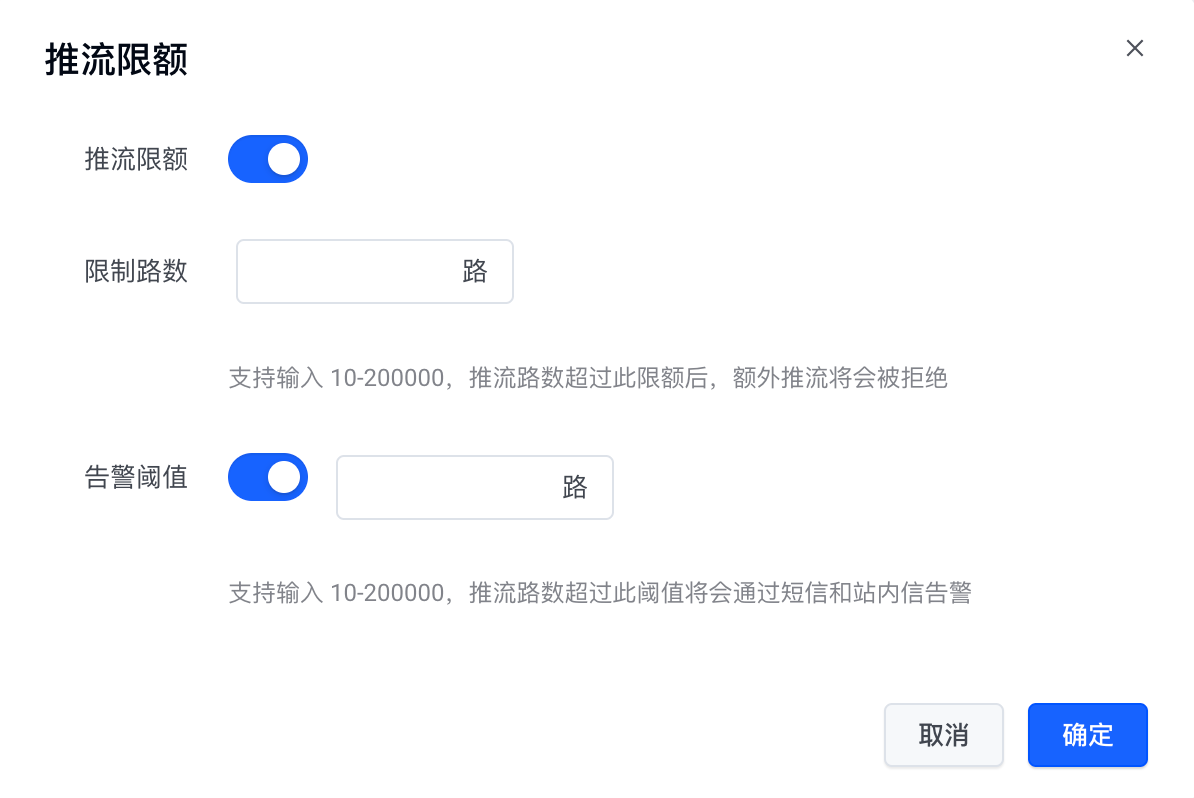Confirm with the 确定 button
The width and height of the screenshot is (1194, 798).
point(1087,735)
